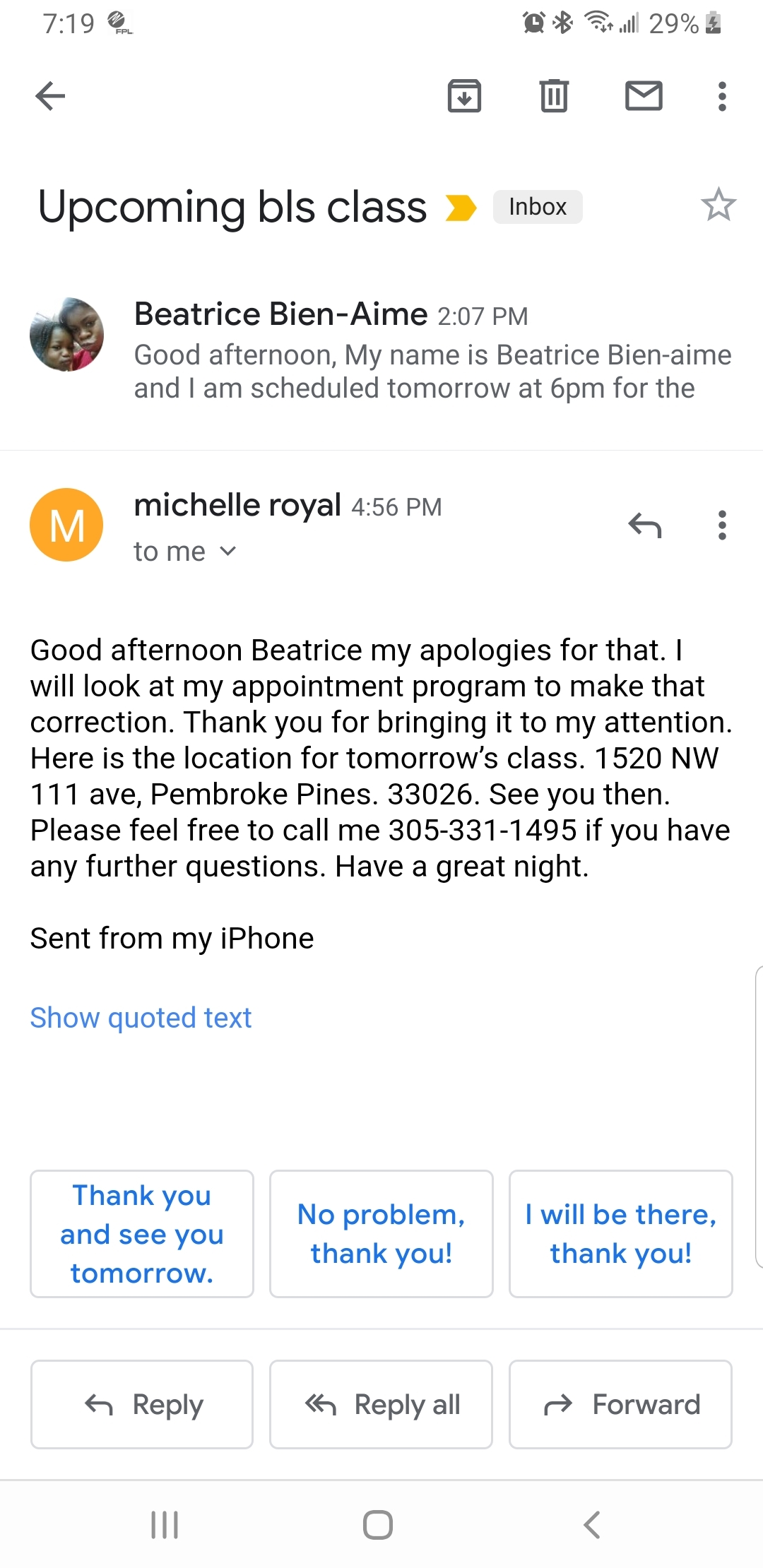Tap the Reply button

pos(142,1404)
